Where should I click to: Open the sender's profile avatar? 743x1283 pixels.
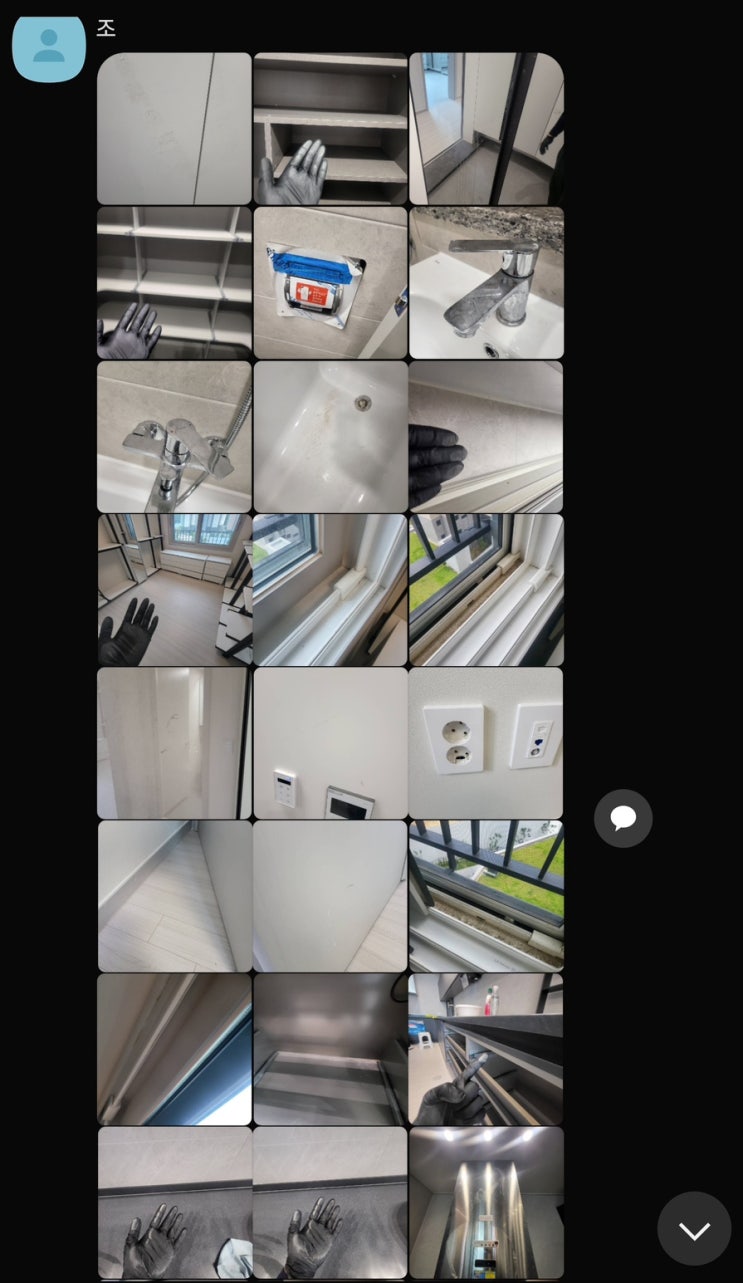point(48,47)
